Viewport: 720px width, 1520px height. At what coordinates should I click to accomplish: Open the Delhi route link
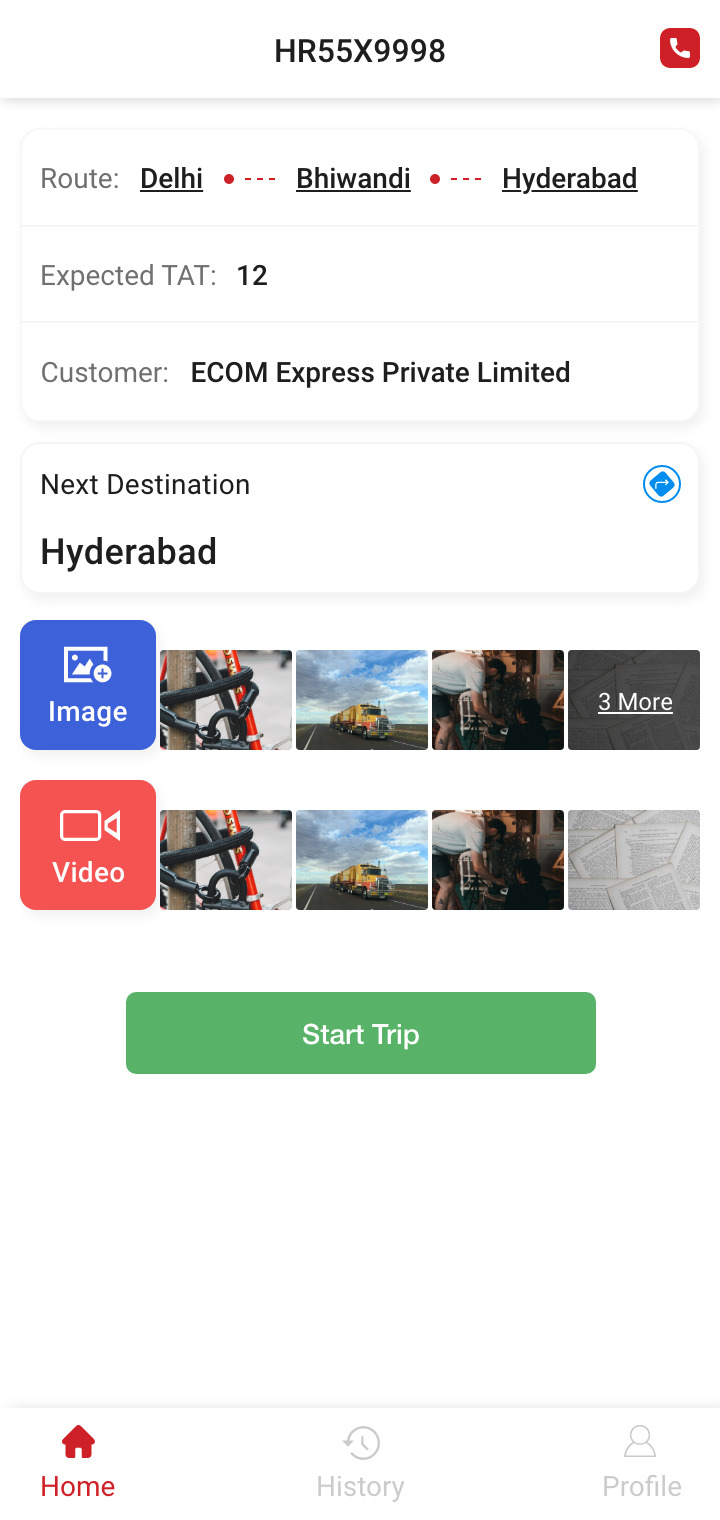pos(171,179)
